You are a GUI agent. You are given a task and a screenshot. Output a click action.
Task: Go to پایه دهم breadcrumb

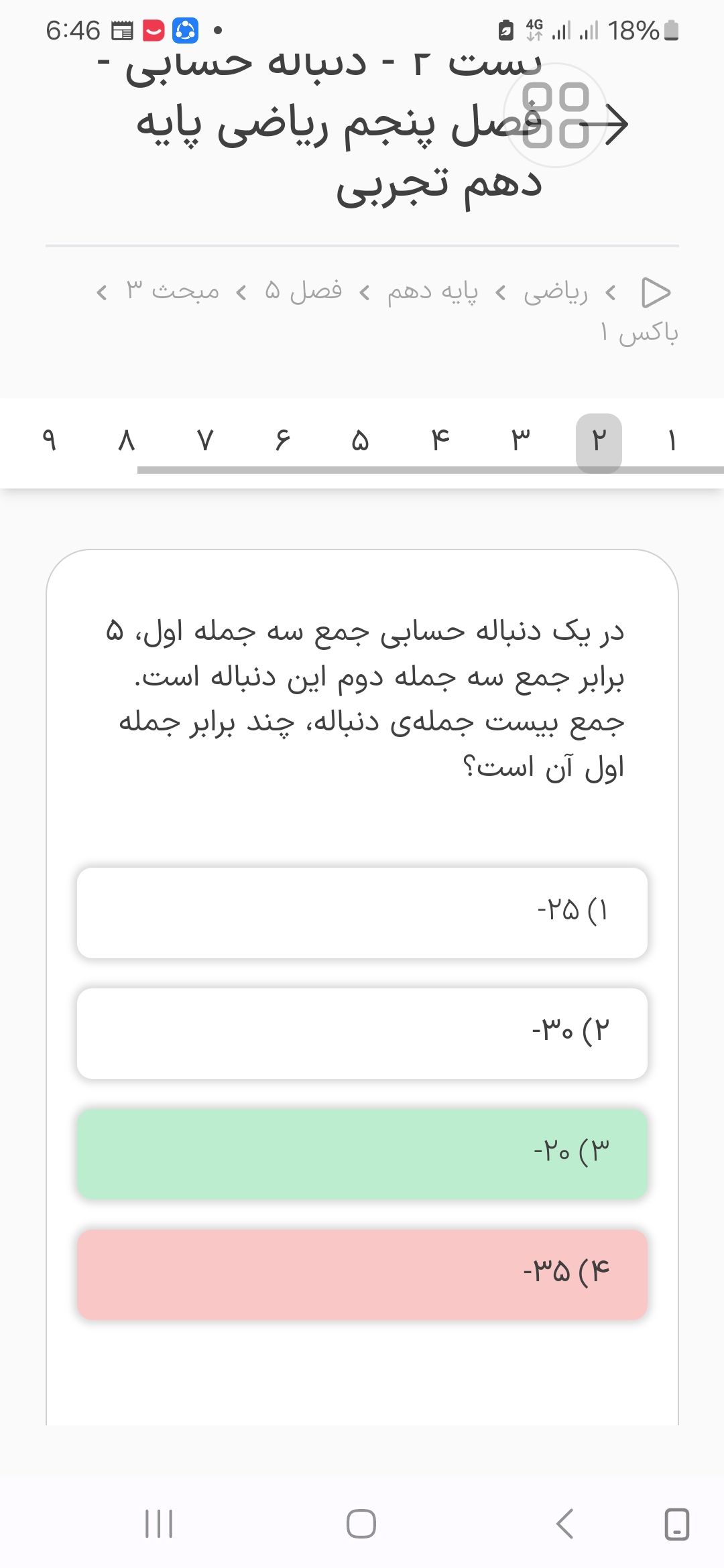432,292
